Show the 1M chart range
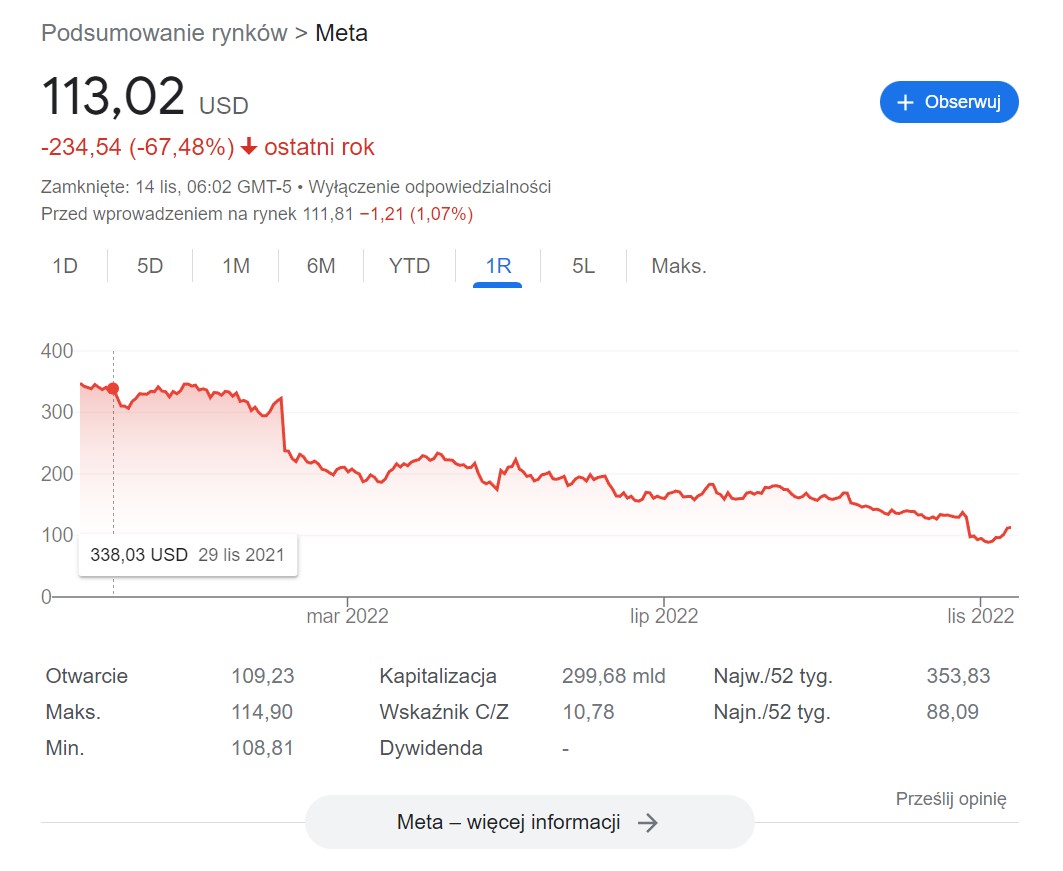1063x871 pixels. [236, 266]
